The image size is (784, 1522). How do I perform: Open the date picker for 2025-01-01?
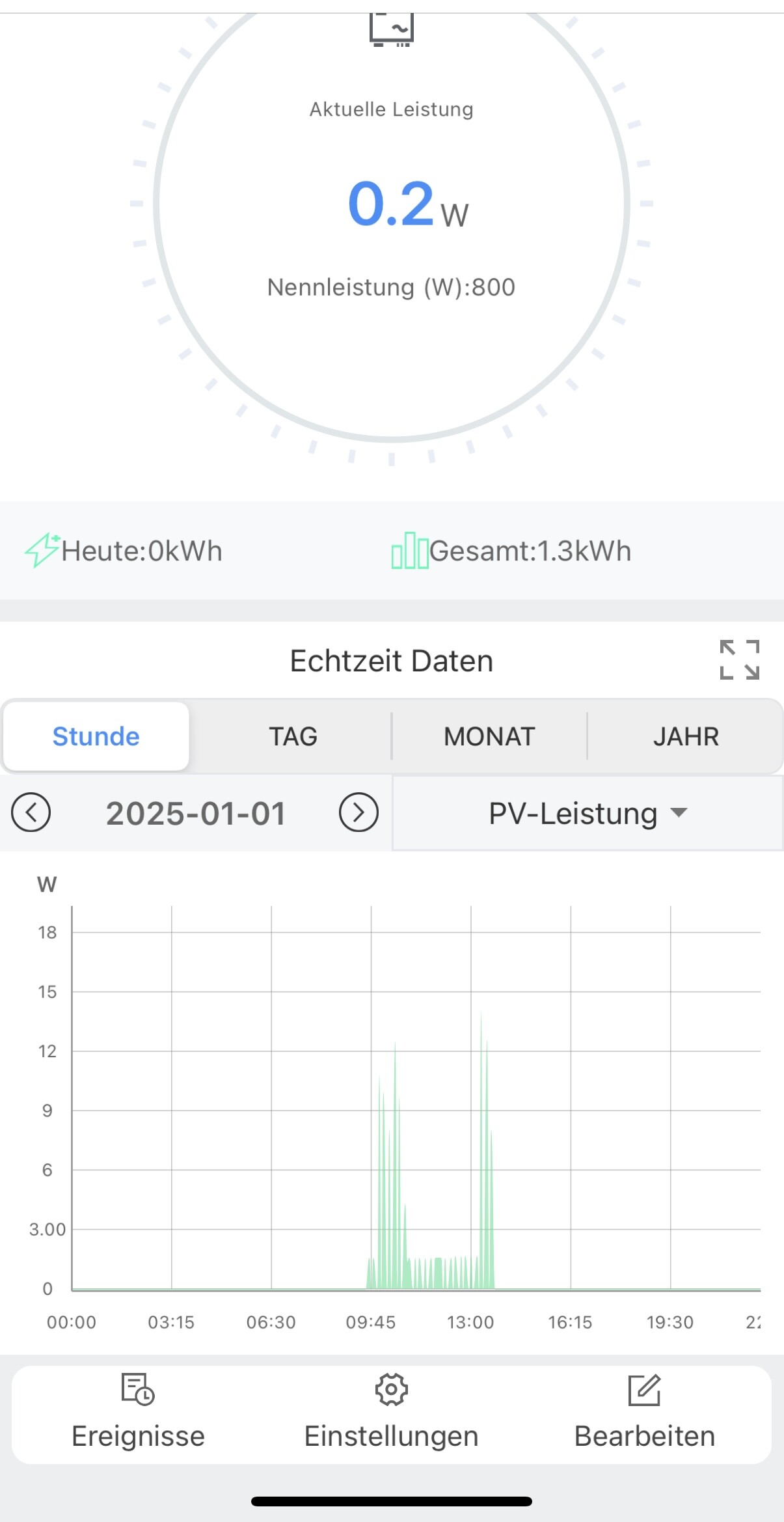pos(196,813)
